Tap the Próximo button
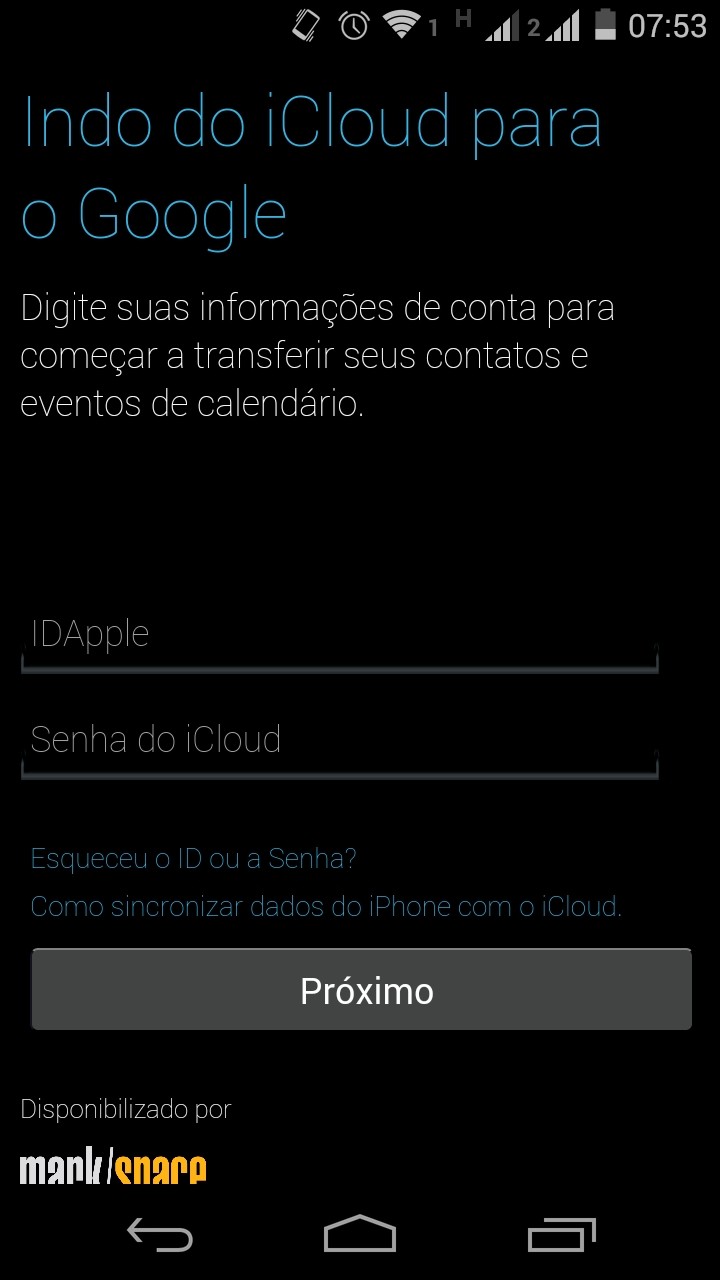Image resolution: width=720 pixels, height=1280 pixels. pyautogui.click(x=361, y=990)
